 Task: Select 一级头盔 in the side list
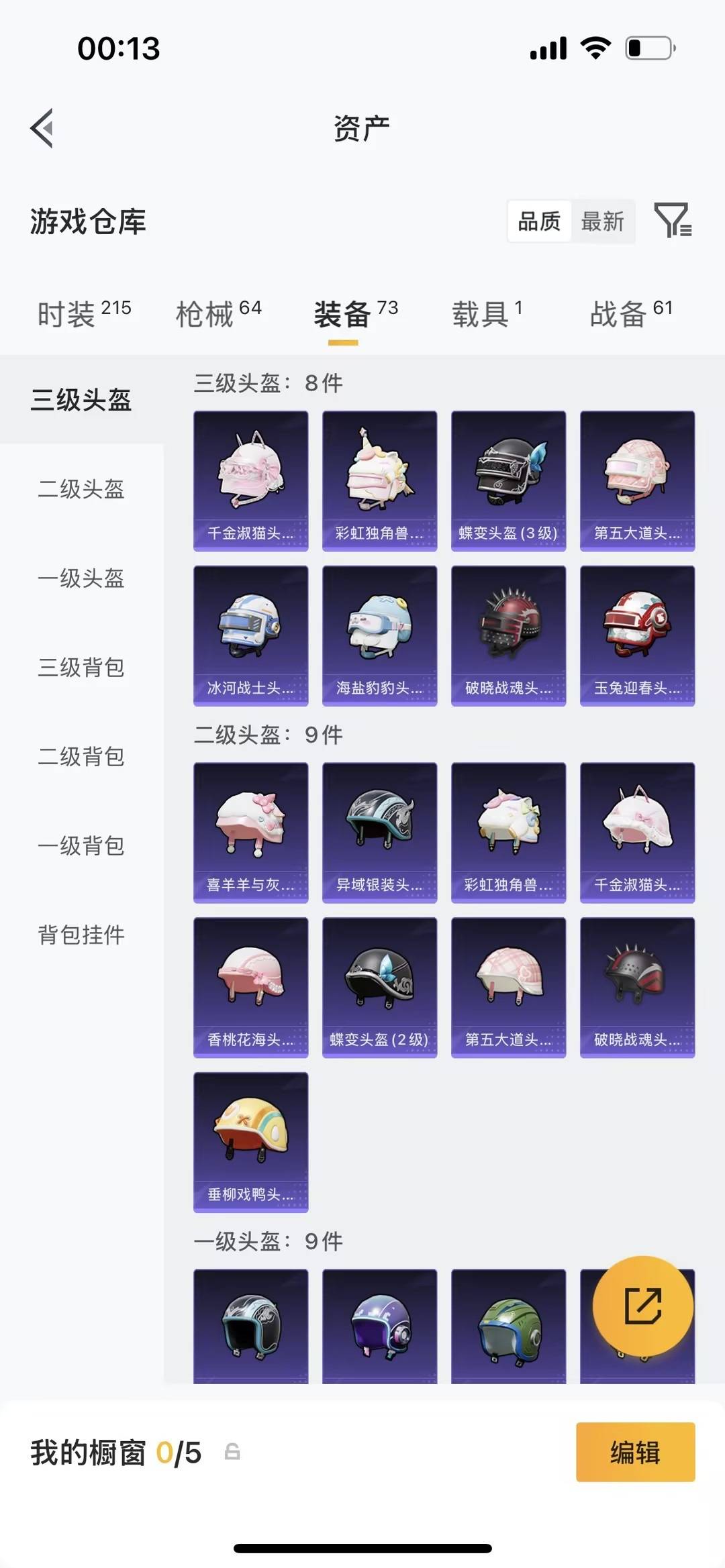[x=81, y=578]
